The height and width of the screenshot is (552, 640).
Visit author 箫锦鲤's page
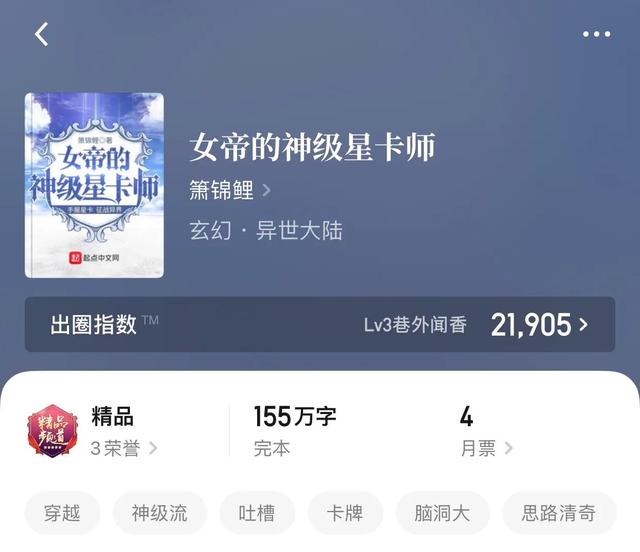tap(230, 190)
